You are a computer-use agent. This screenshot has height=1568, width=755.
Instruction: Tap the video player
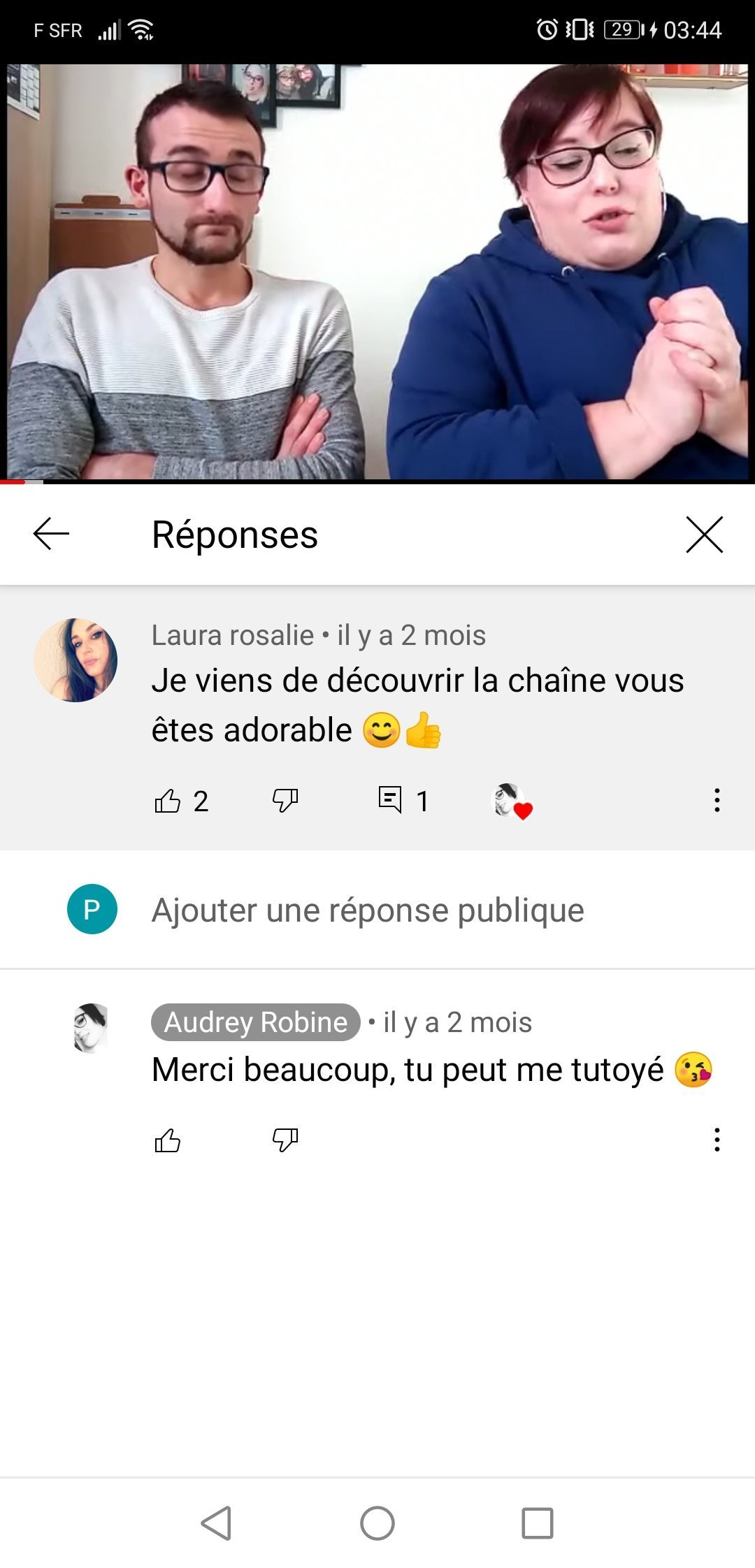(377, 272)
